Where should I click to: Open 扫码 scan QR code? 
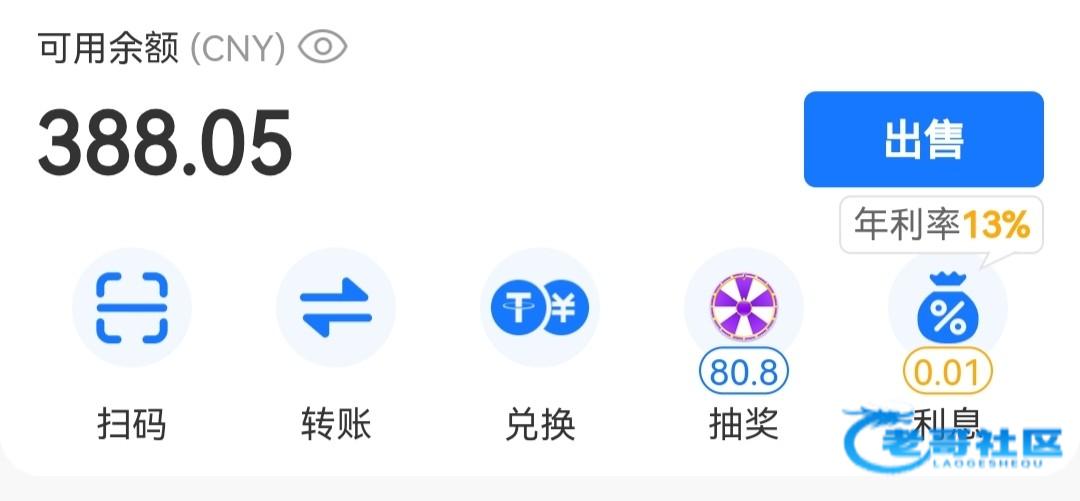tap(132, 308)
